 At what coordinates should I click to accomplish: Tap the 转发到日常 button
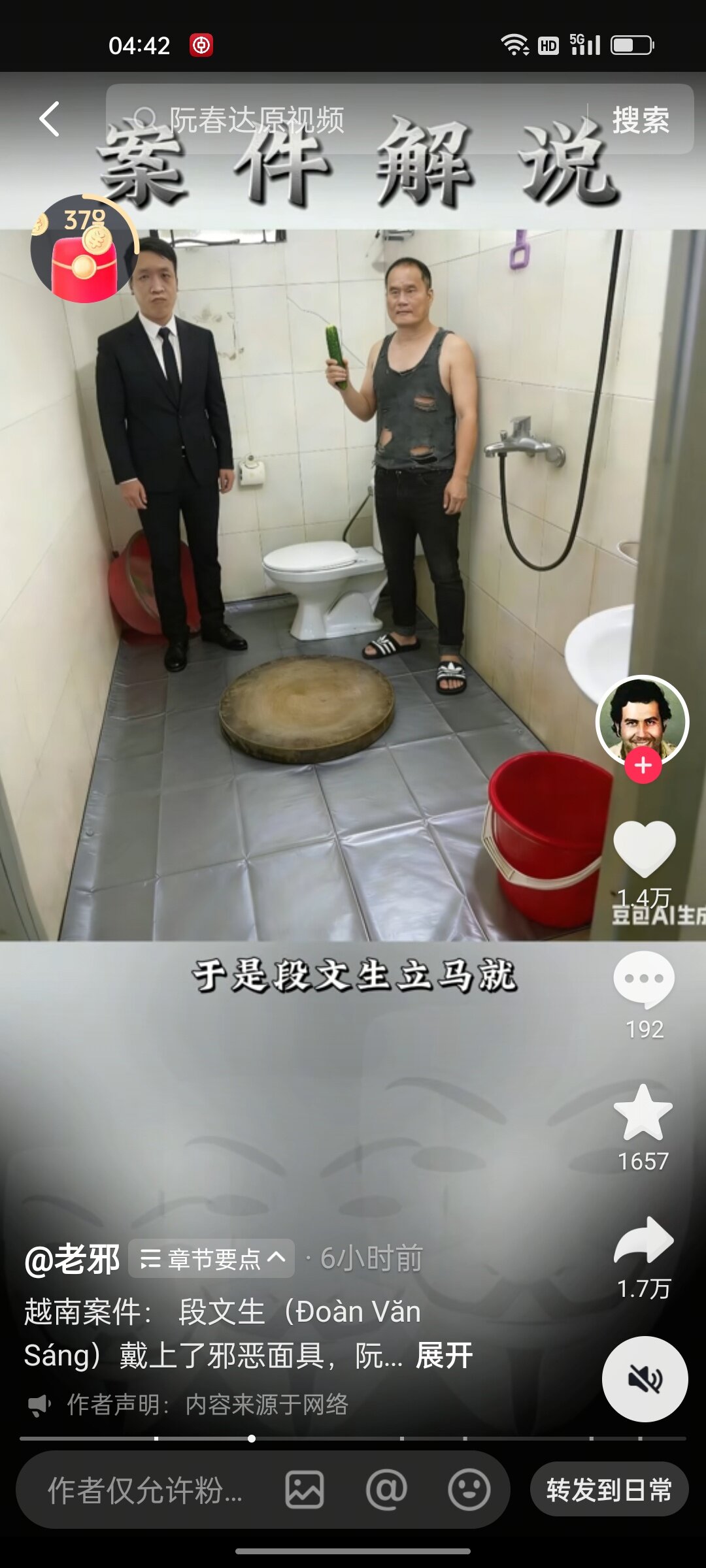(609, 1490)
